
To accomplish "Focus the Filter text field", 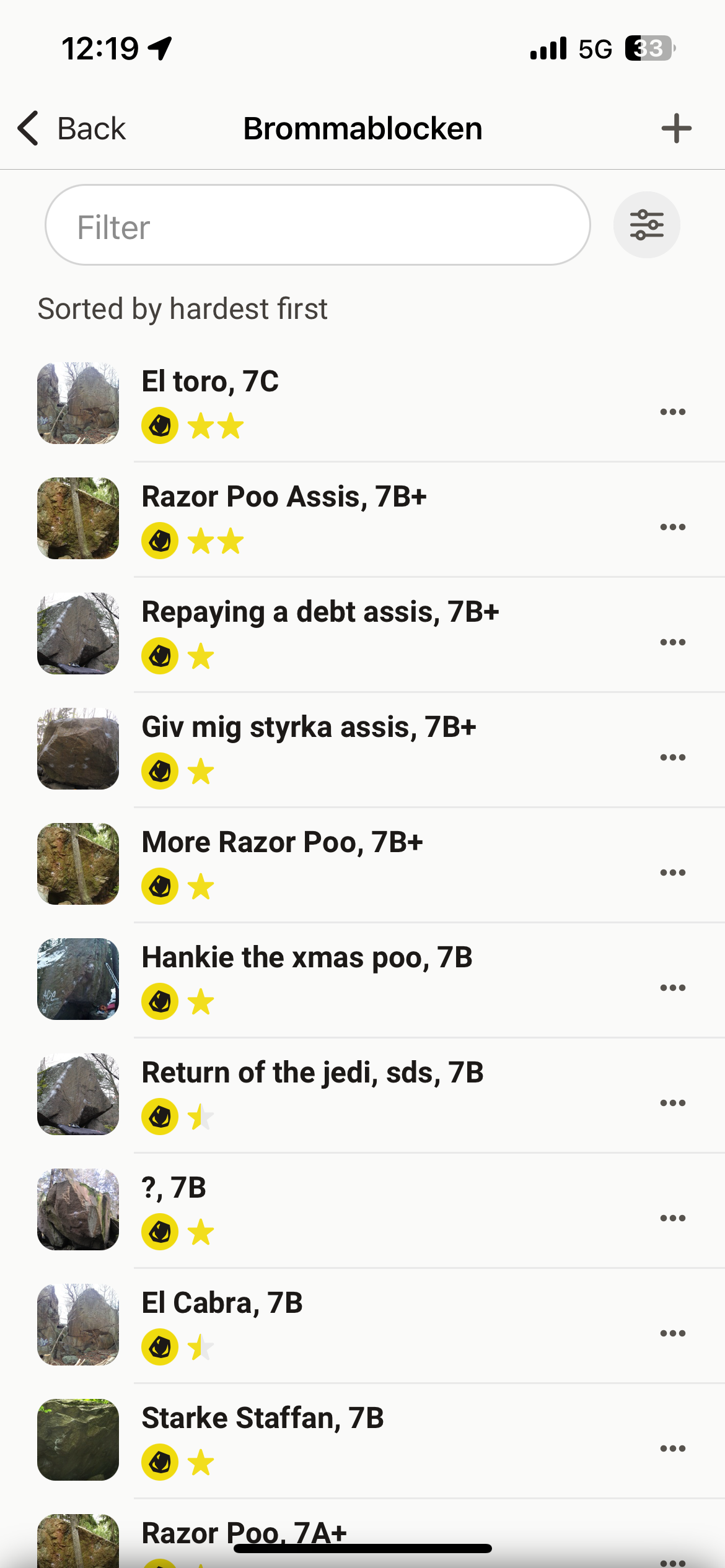I will 317,226.
